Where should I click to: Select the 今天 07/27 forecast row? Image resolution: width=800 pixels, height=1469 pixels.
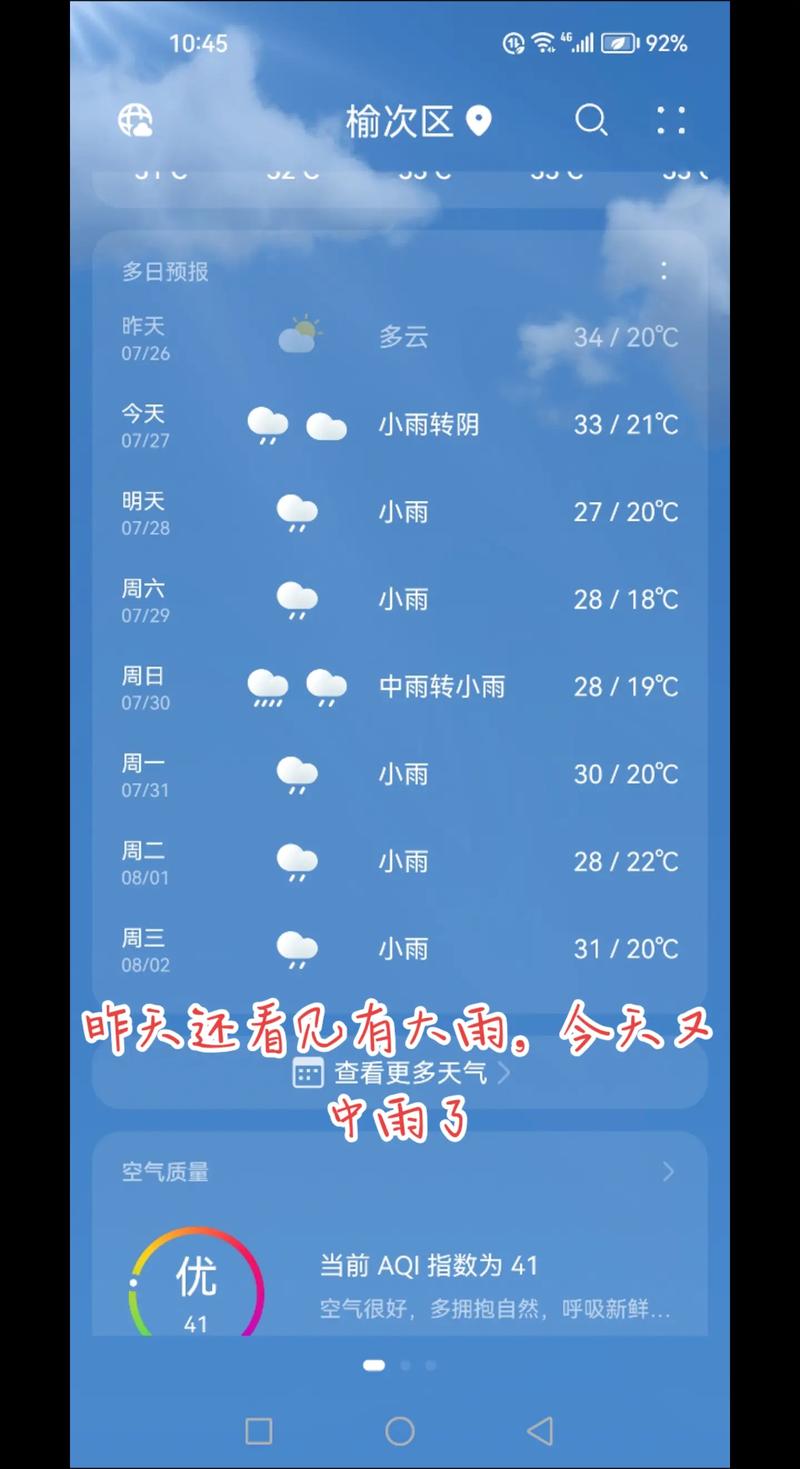(x=400, y=424)
